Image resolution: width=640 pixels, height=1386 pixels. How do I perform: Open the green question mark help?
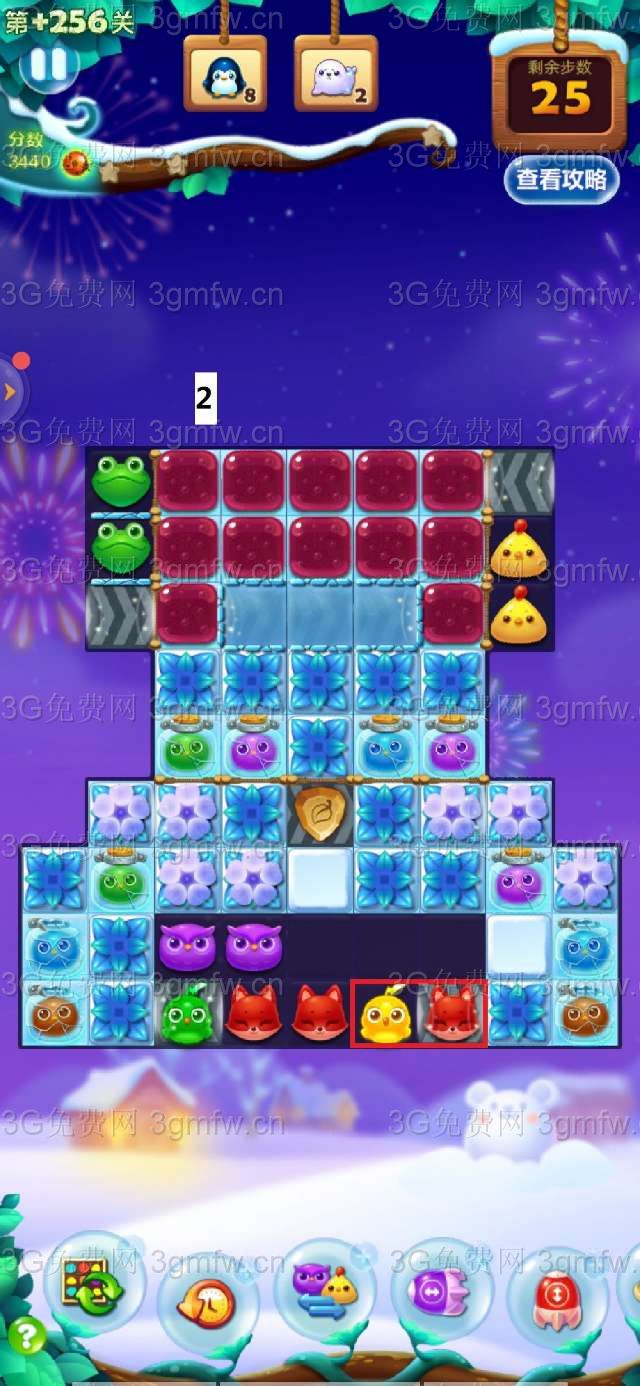pyautogui.click(x=26, y=1336)
